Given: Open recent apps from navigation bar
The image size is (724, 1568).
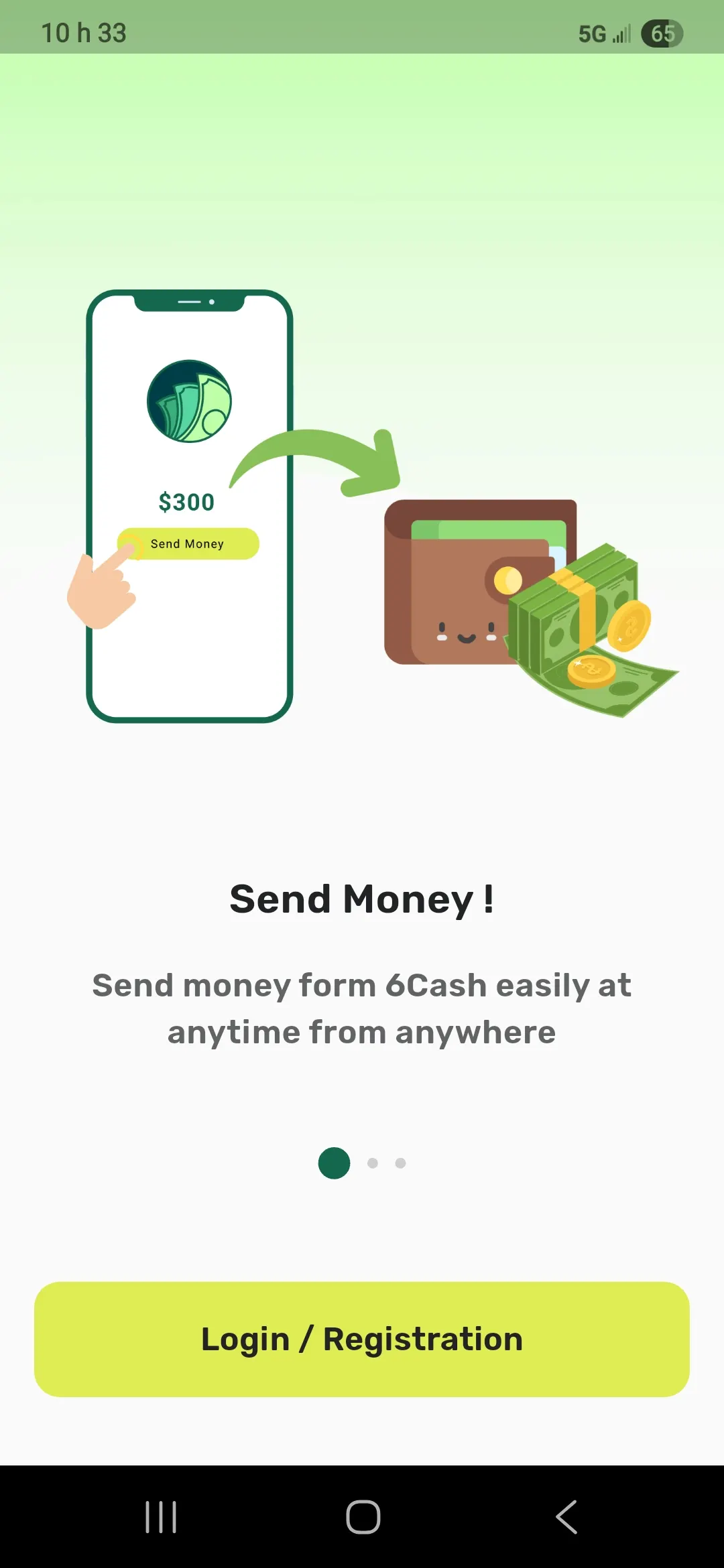Looking at the screenshot, I should pyautogui.click(x=161, y=1517).
